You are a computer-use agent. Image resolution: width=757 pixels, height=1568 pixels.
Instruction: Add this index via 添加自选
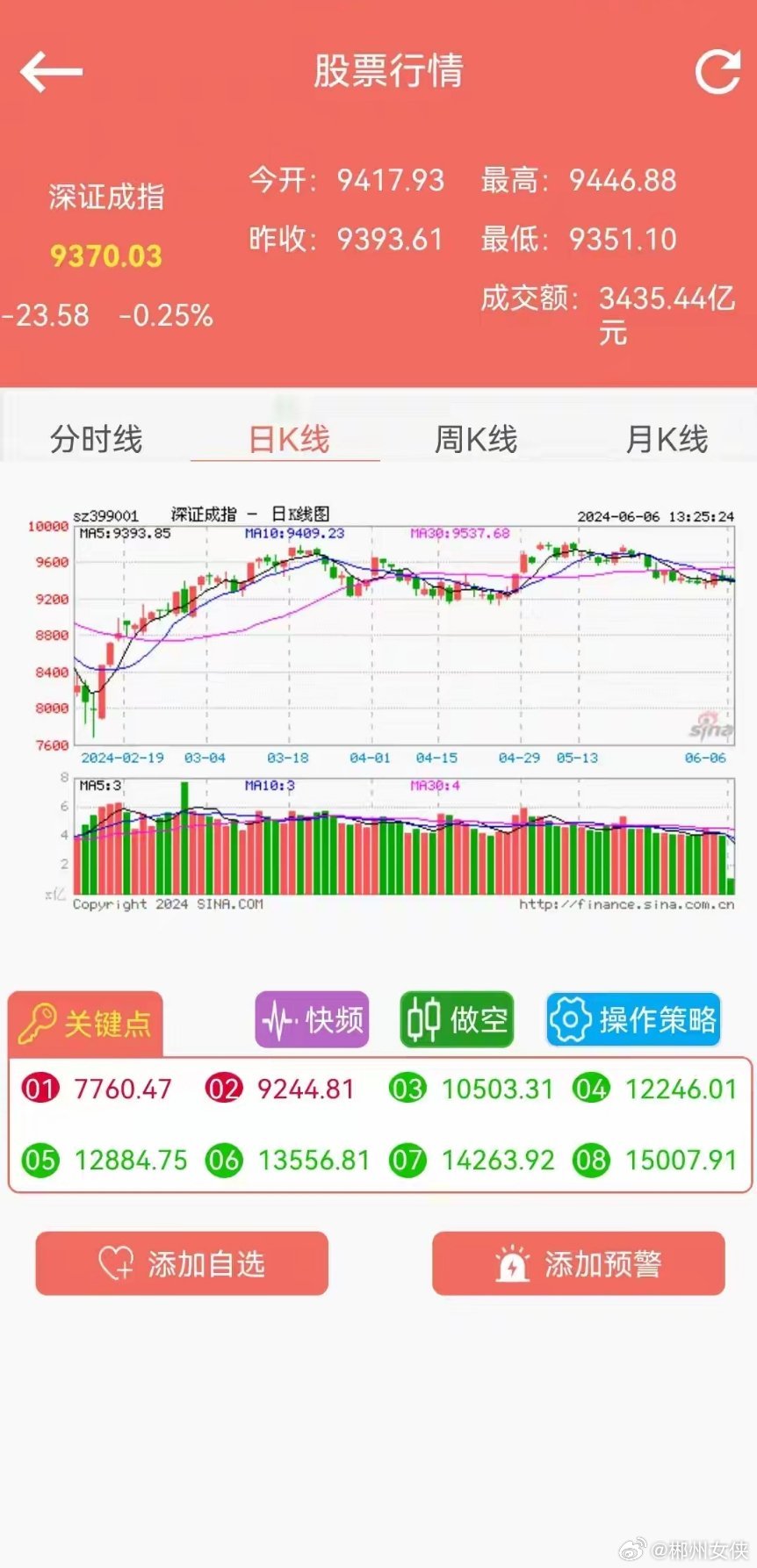pos(182,1263)
